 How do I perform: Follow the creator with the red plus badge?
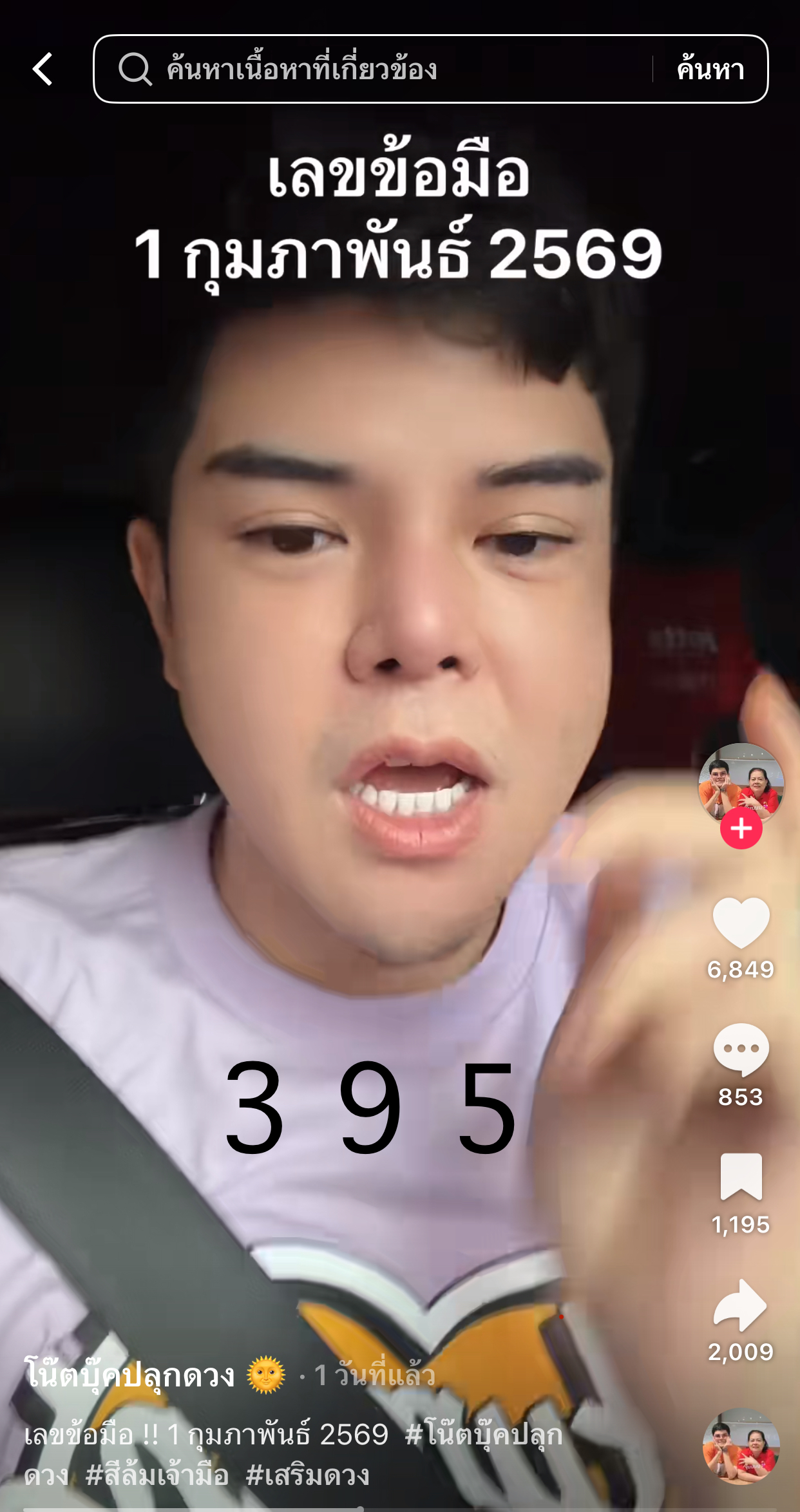[x=739, y=831]
